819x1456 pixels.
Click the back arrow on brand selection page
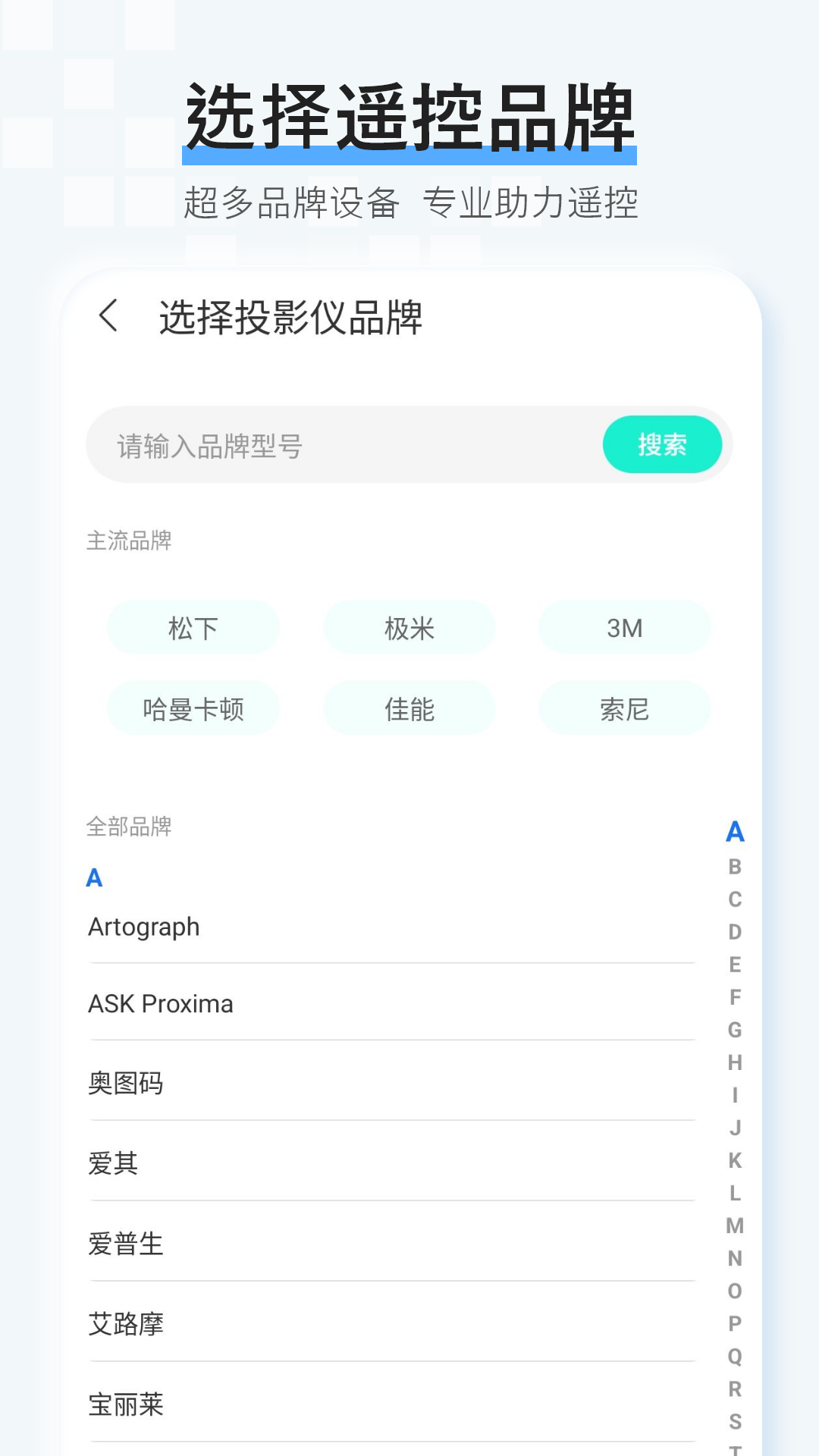click(x=108, y=317)
